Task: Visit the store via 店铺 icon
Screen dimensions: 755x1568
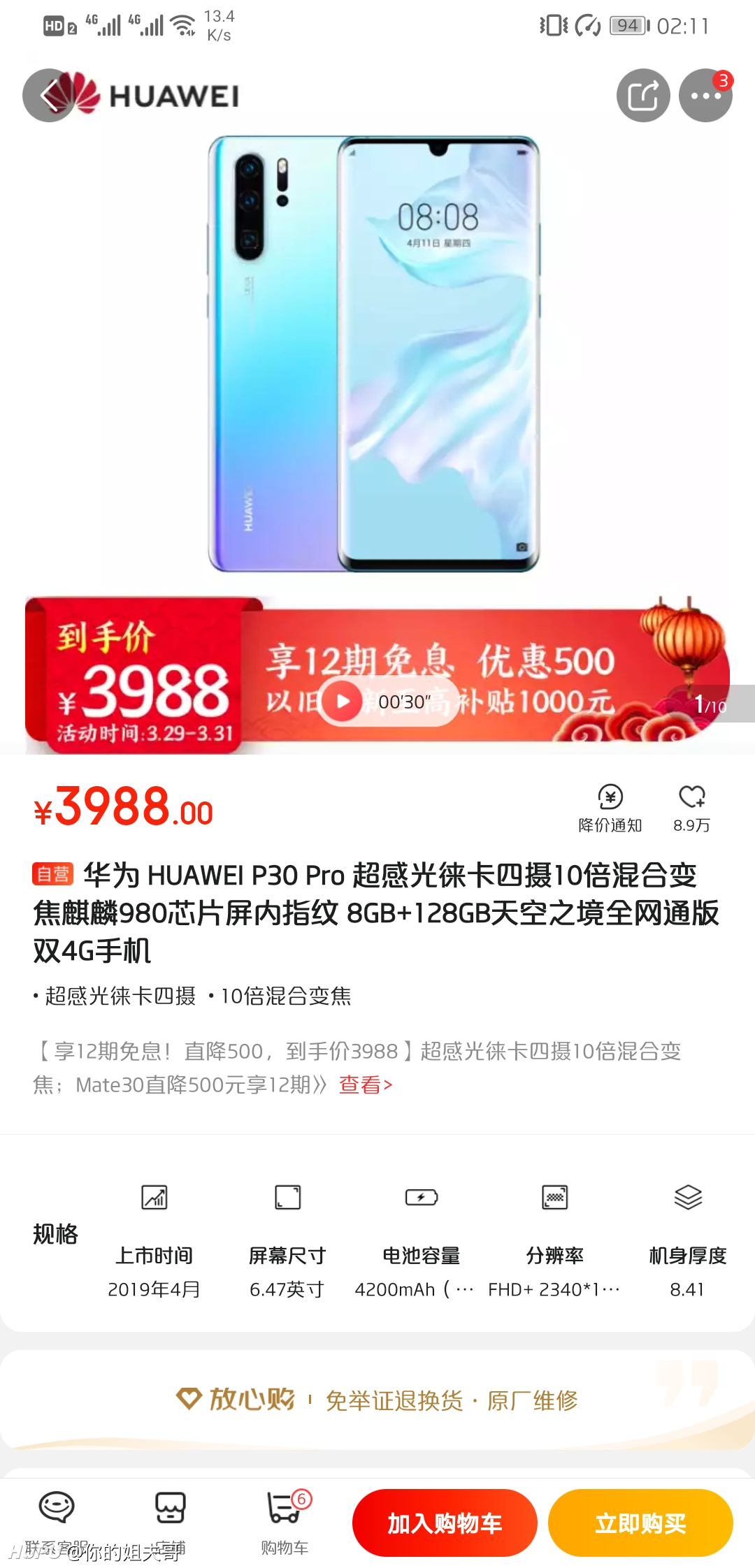Action: click(x=170, y=1523)
